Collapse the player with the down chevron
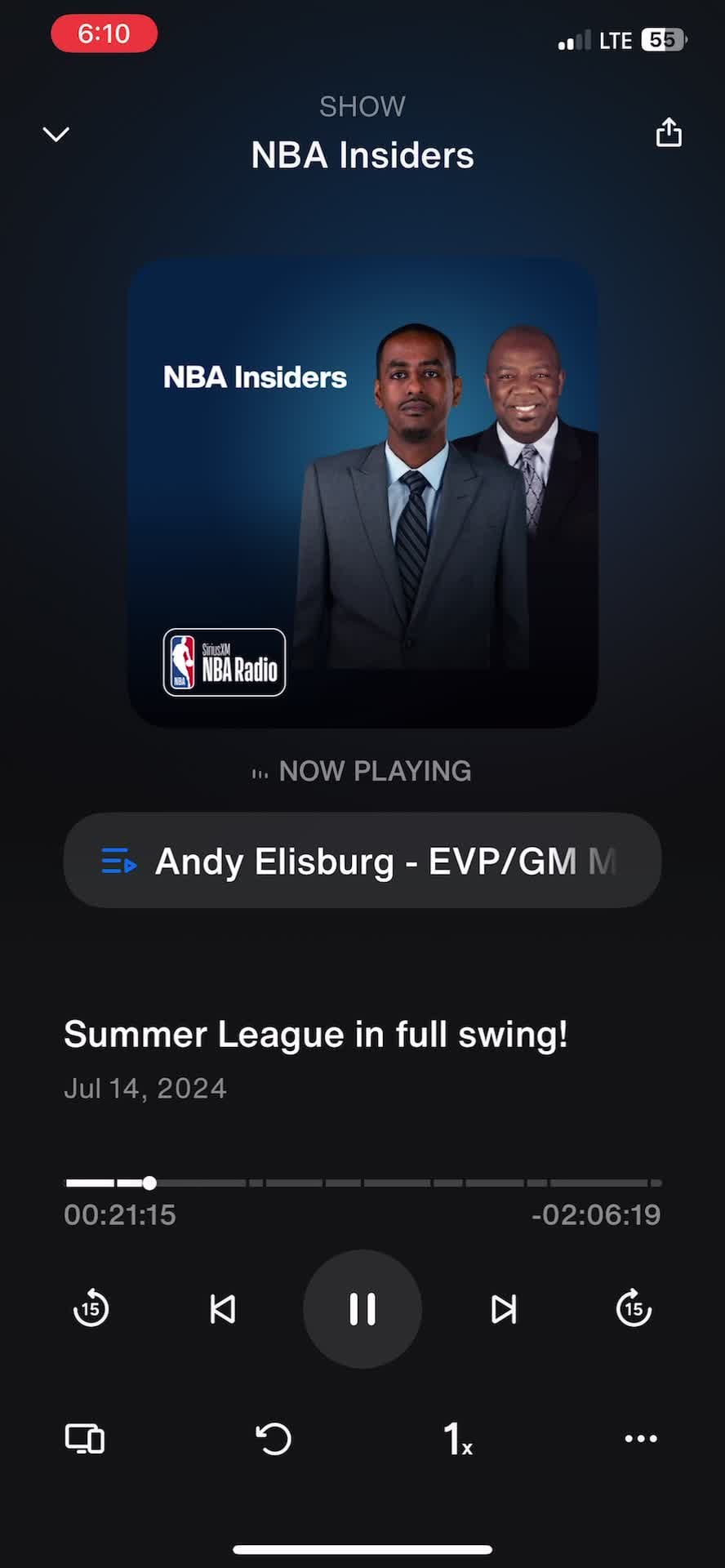The image size is (725, 1568). click(x=56, y=134)
